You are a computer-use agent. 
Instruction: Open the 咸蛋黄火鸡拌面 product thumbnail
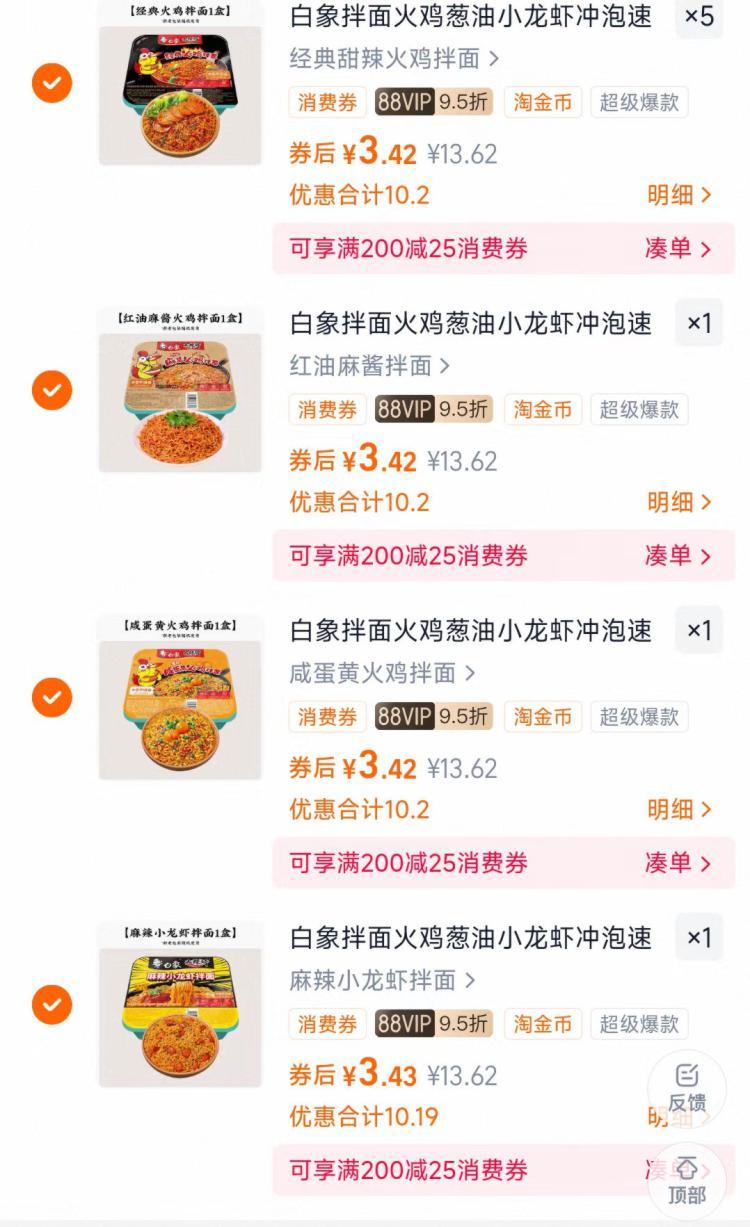click(x=180, y=697)
